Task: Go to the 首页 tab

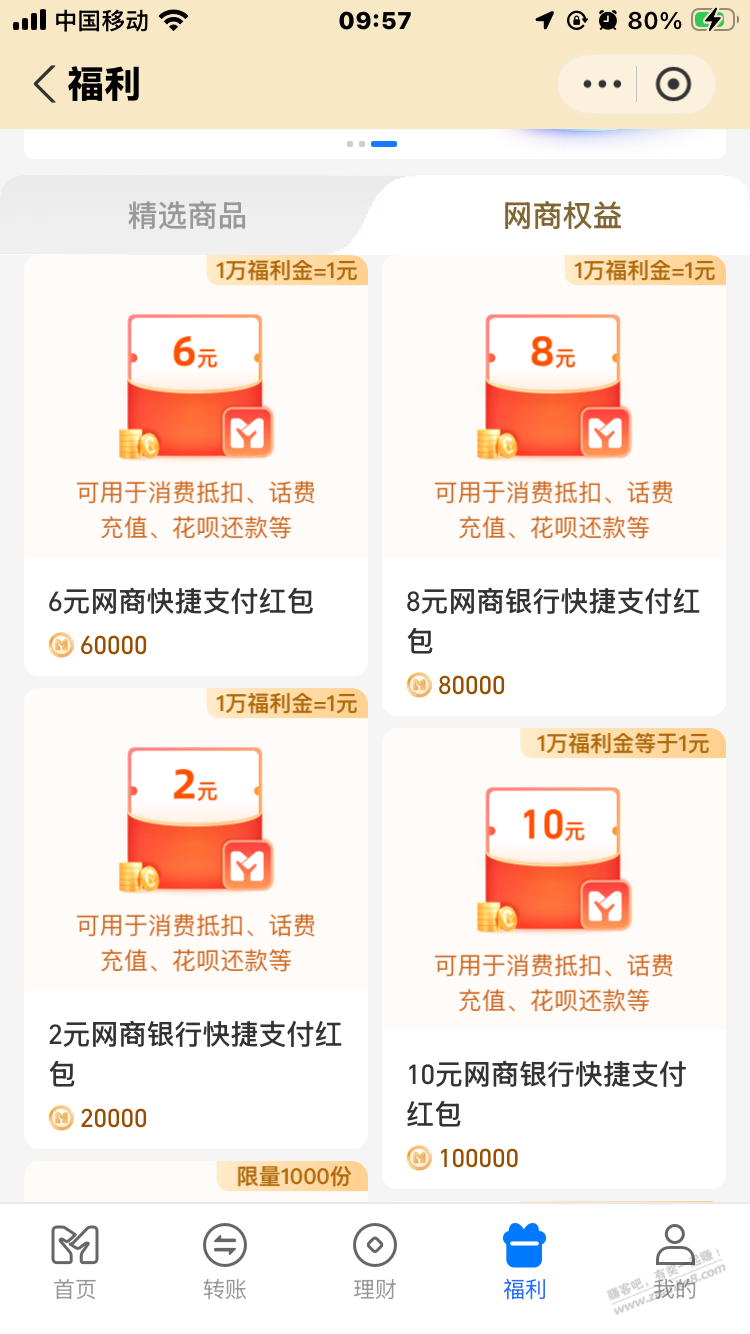Action: (x=75, y=1262)
